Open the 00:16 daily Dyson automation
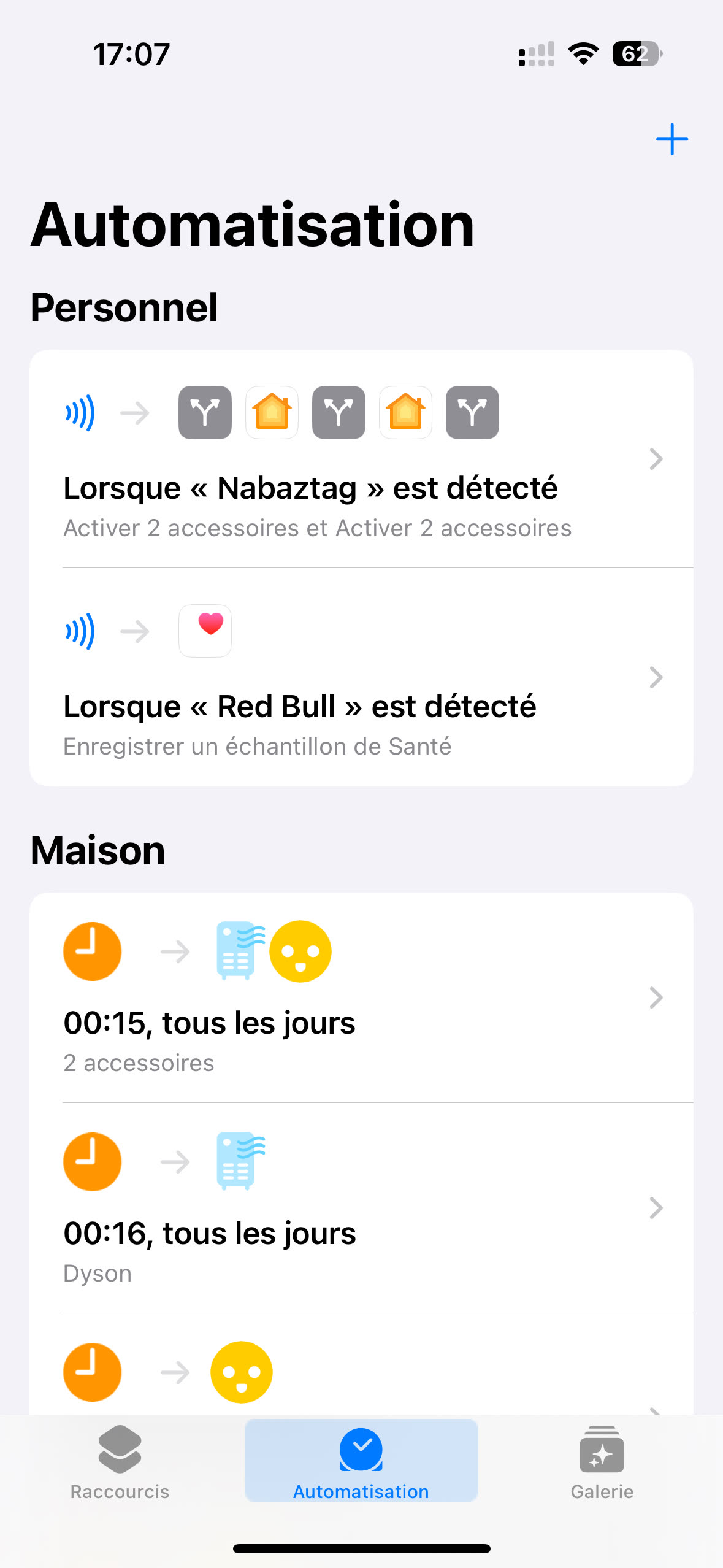 point(361,1208)
